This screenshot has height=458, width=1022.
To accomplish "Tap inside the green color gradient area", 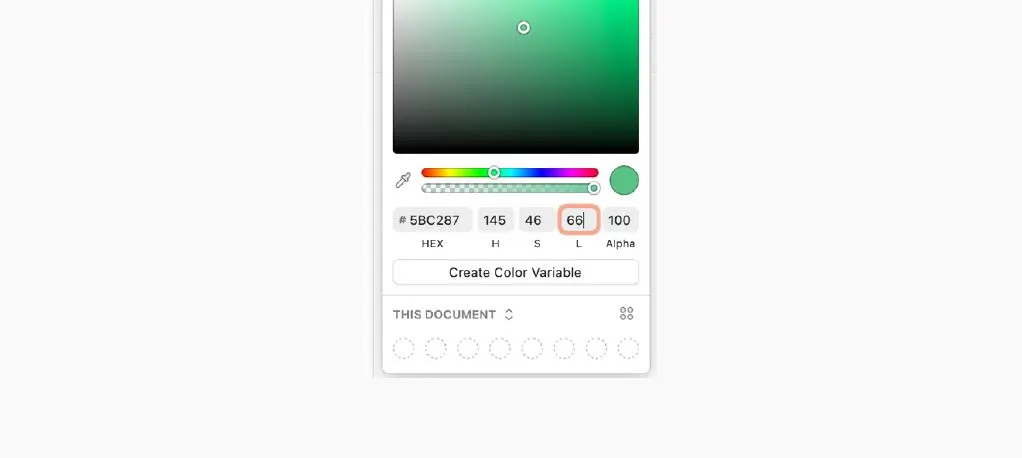I will point(516,77).
